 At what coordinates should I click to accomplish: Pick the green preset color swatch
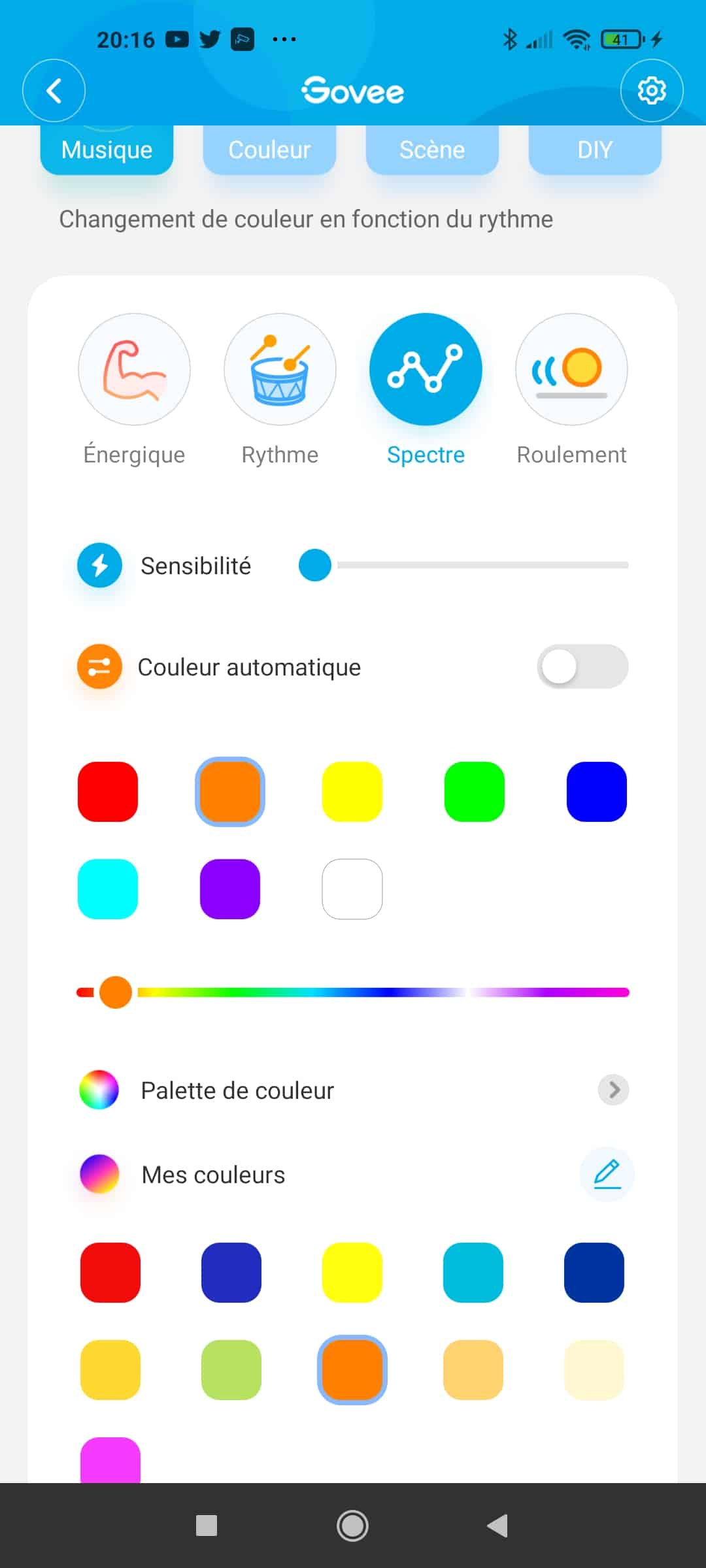click(475, 791)
